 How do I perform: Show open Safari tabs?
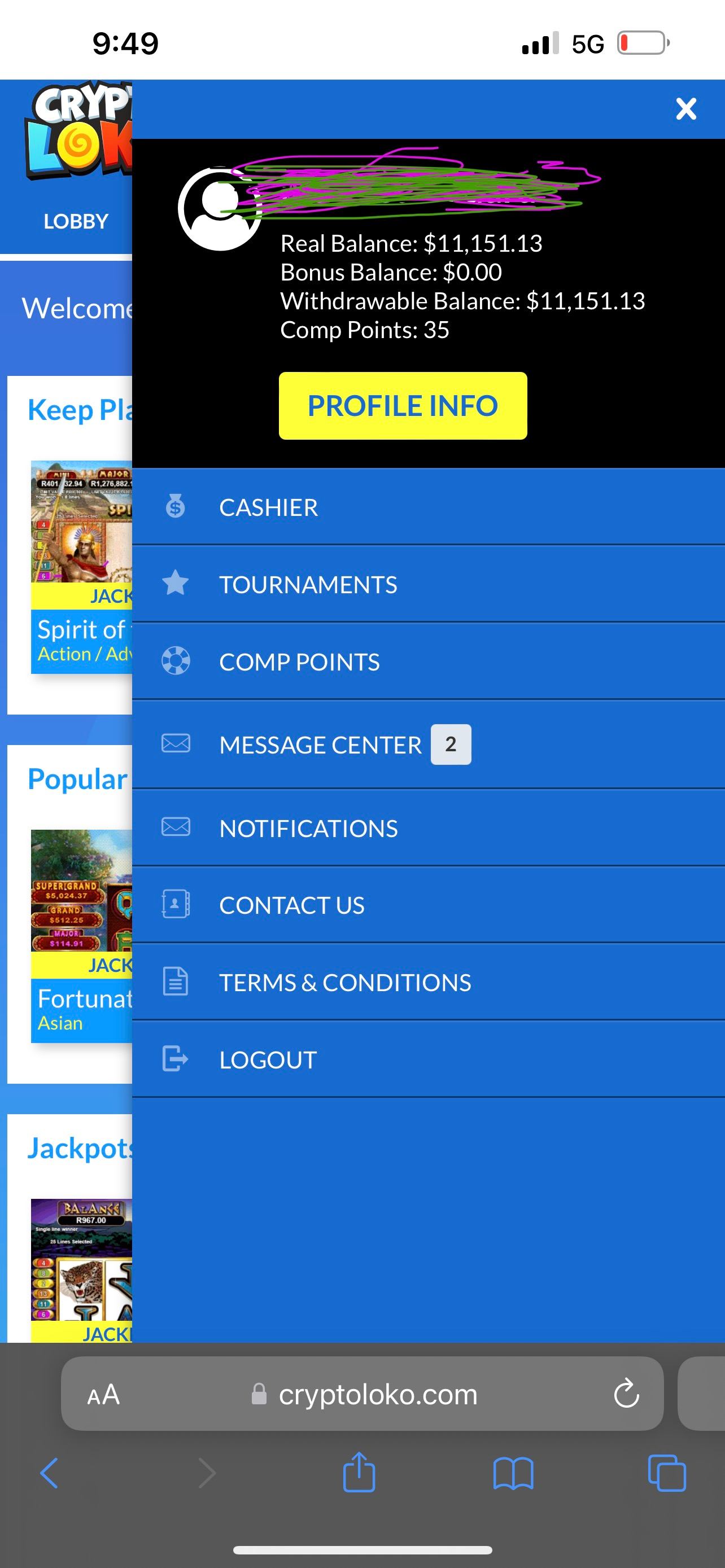(x=667, y=1473)
